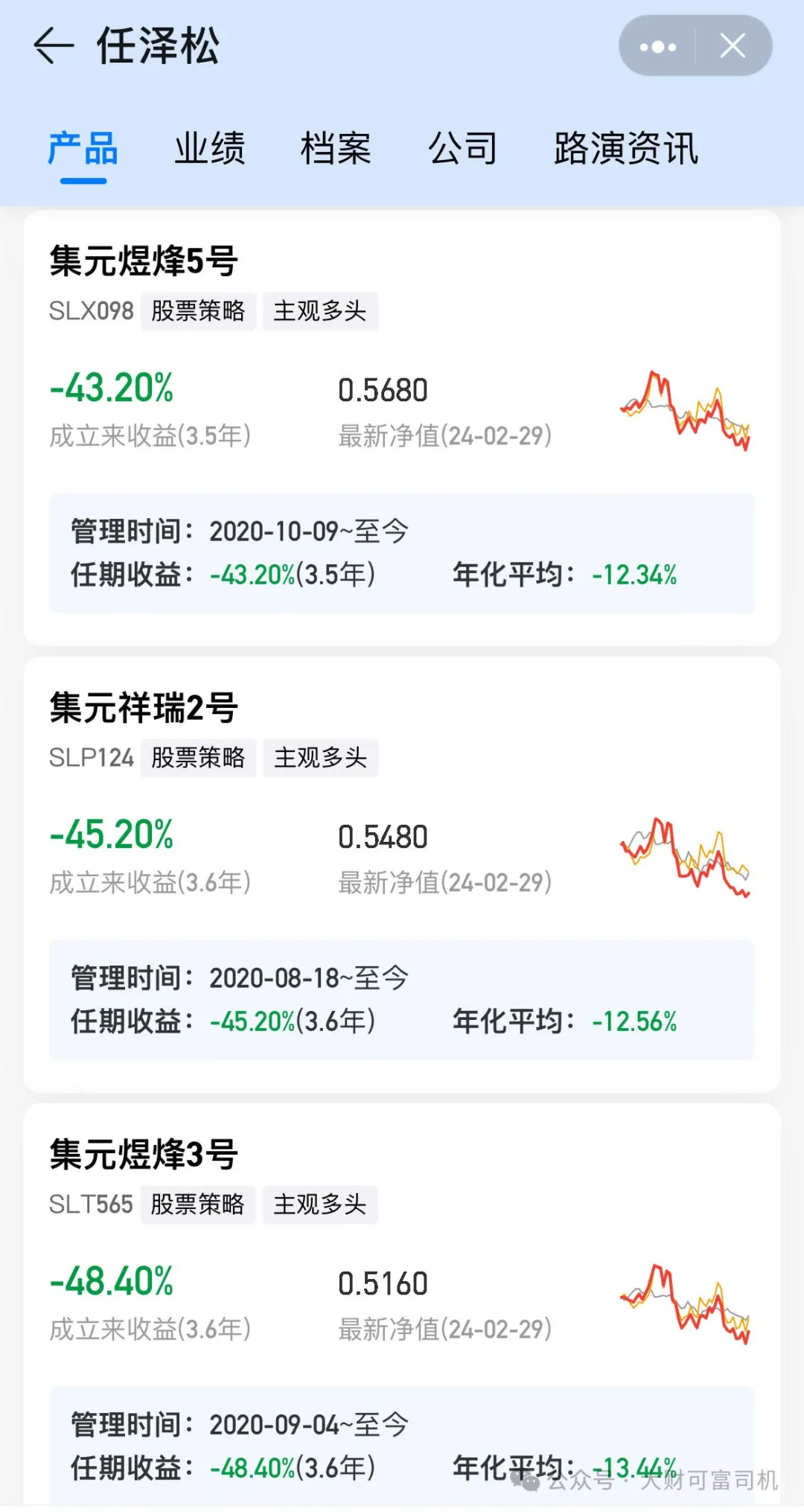Tap the 主观多头 tag under 集元祥瑞2号
This screenshot has height=1512, width=804.
(320, 758)
